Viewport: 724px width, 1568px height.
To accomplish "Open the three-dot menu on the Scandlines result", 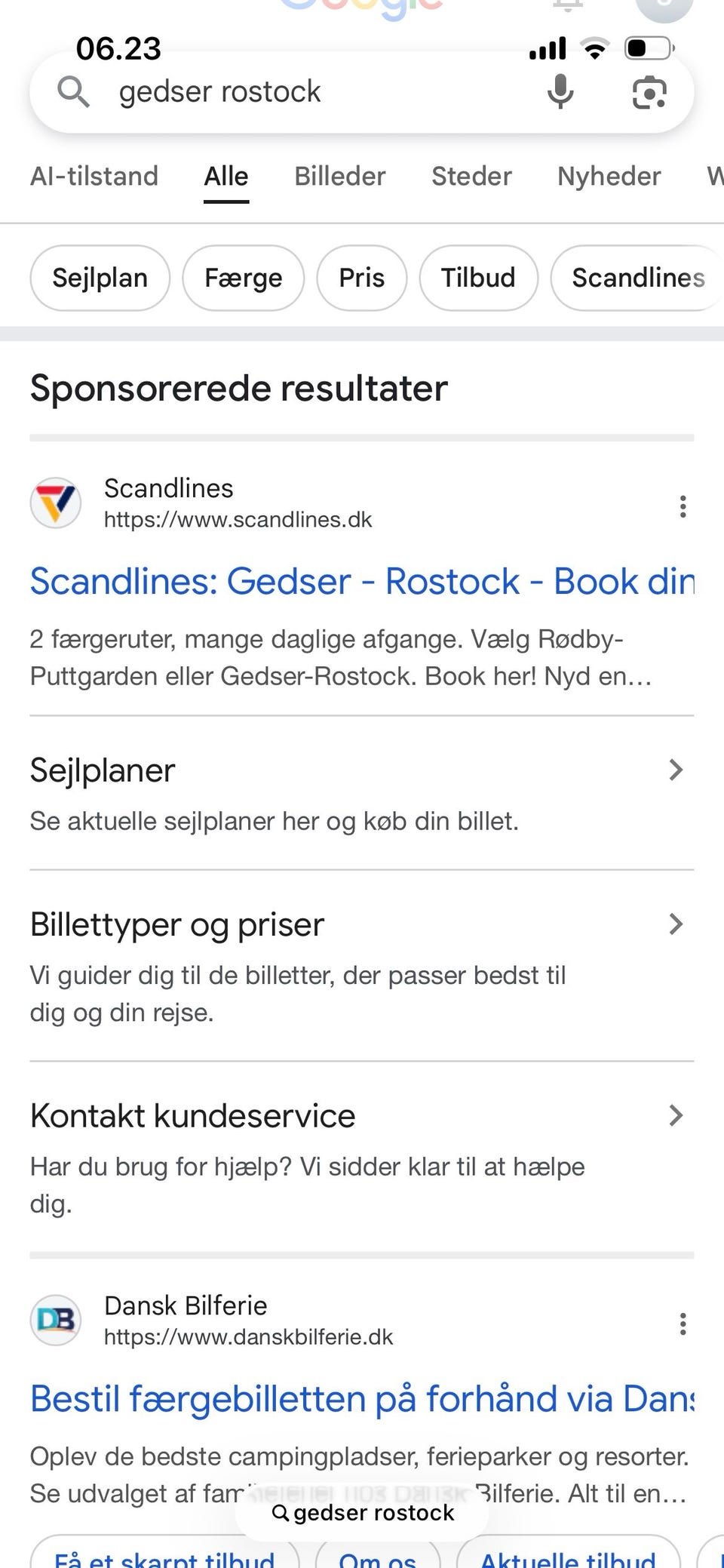I will click(683, 506).
